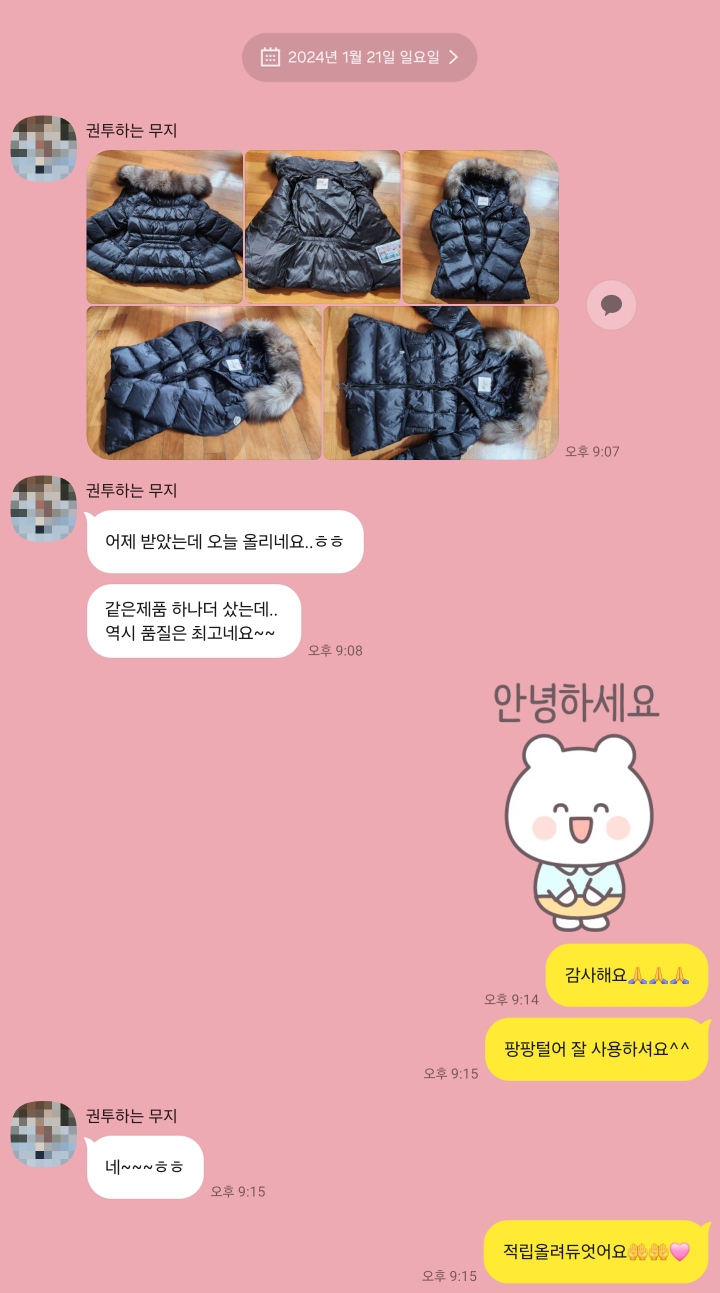Tap the avatar next to the 어제 받았는데 message
The width and height of the screenshot is (720, 1293).
point(44,509)
